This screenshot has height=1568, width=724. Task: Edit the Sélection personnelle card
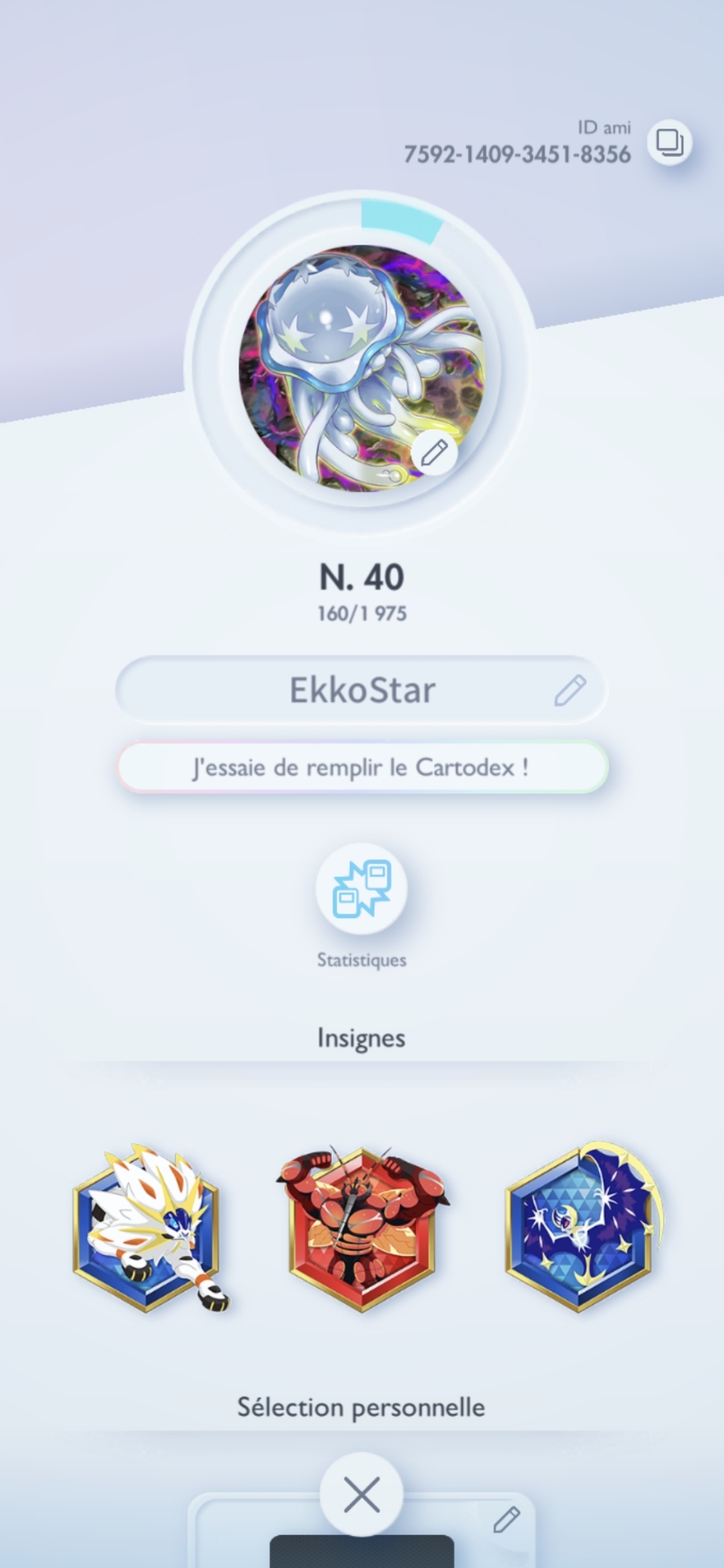506,1519
